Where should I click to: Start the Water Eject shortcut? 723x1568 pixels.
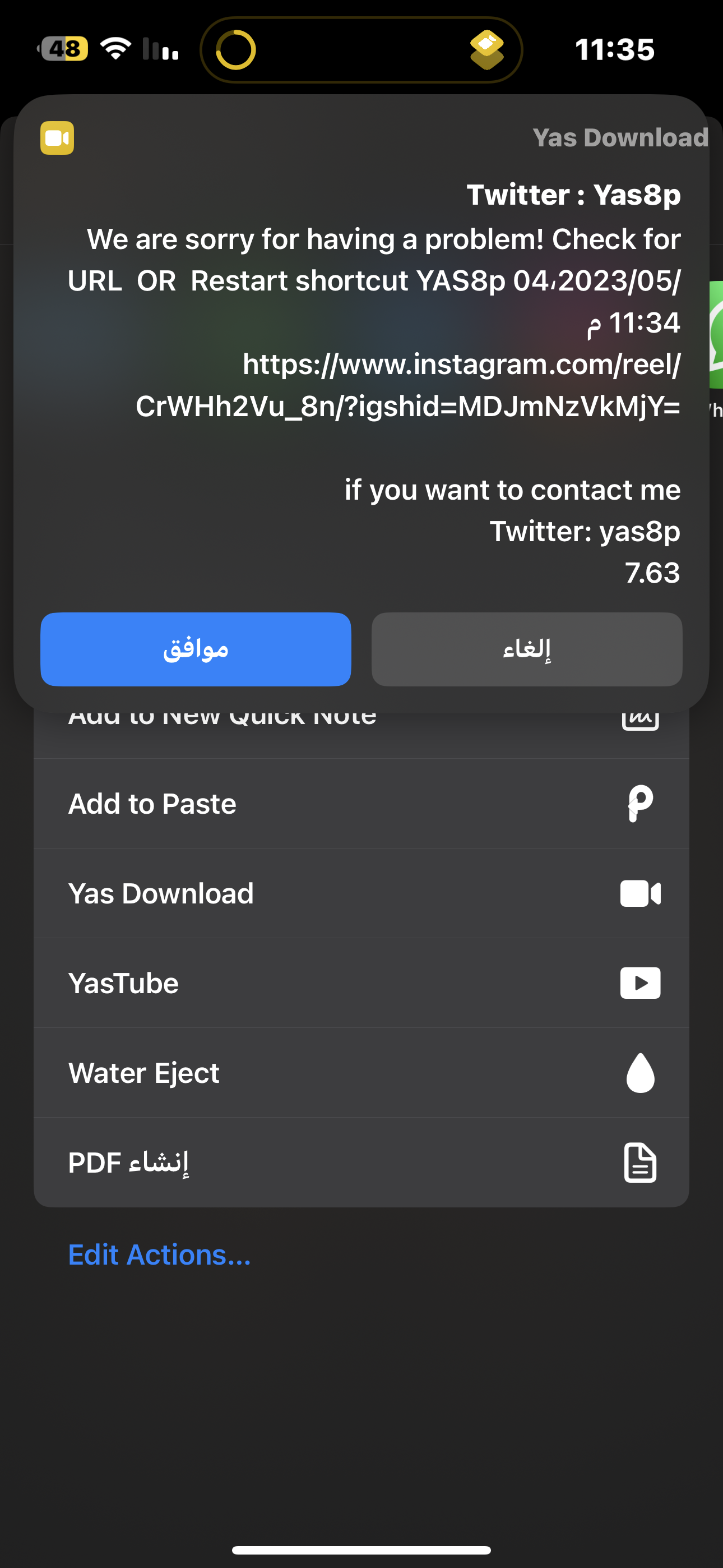point(361,1072)
